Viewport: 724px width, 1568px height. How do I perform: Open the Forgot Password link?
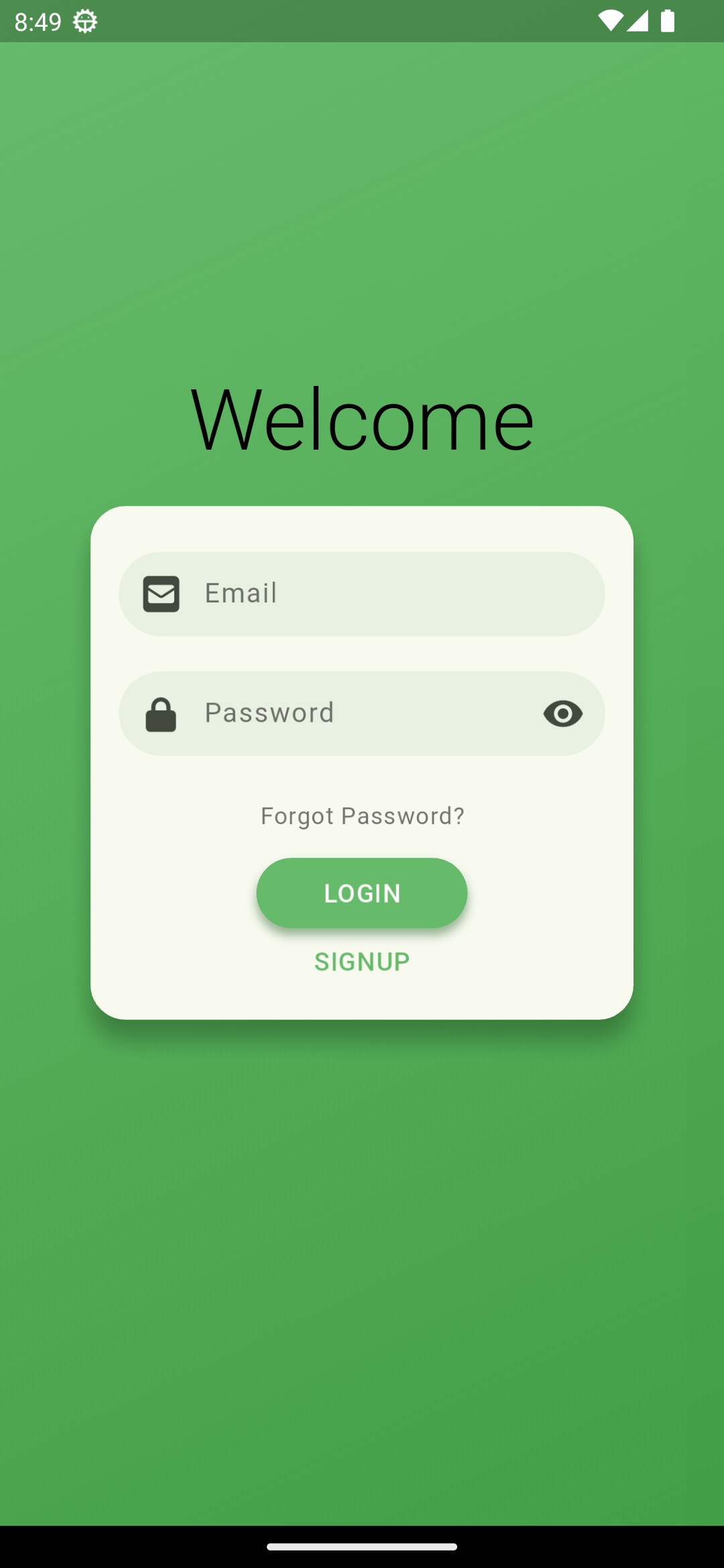(362, 816)
